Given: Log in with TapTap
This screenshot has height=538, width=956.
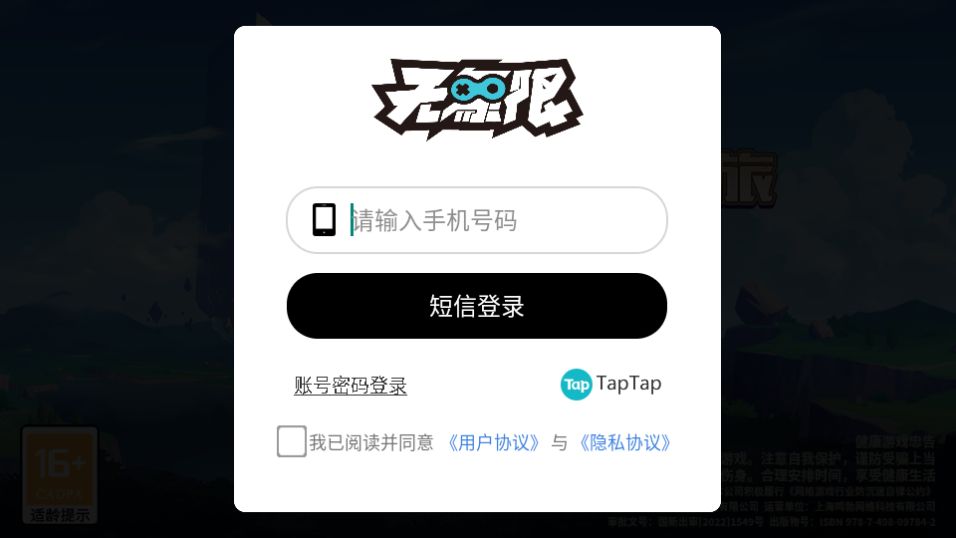Looking at the screenshot, I should click(611, 384).
